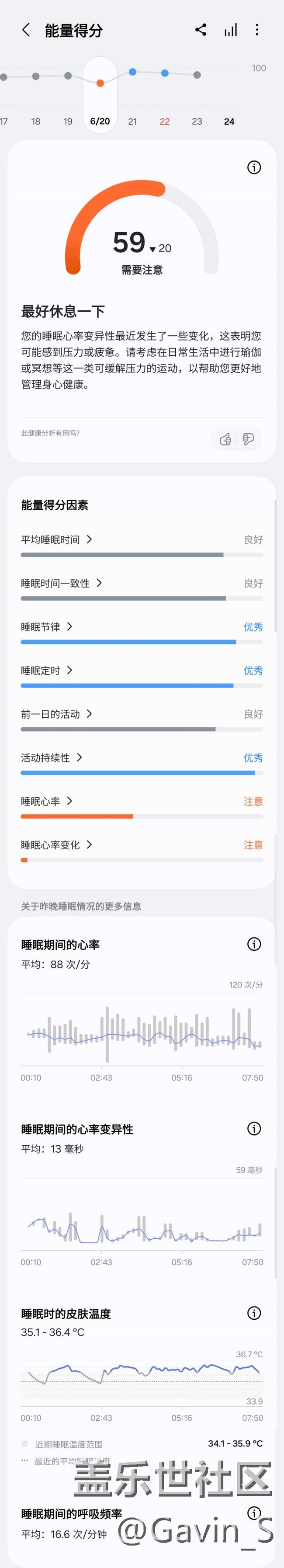Mark the health analysis as helpful
The image size is (284, 1568).
pos(225,439)
